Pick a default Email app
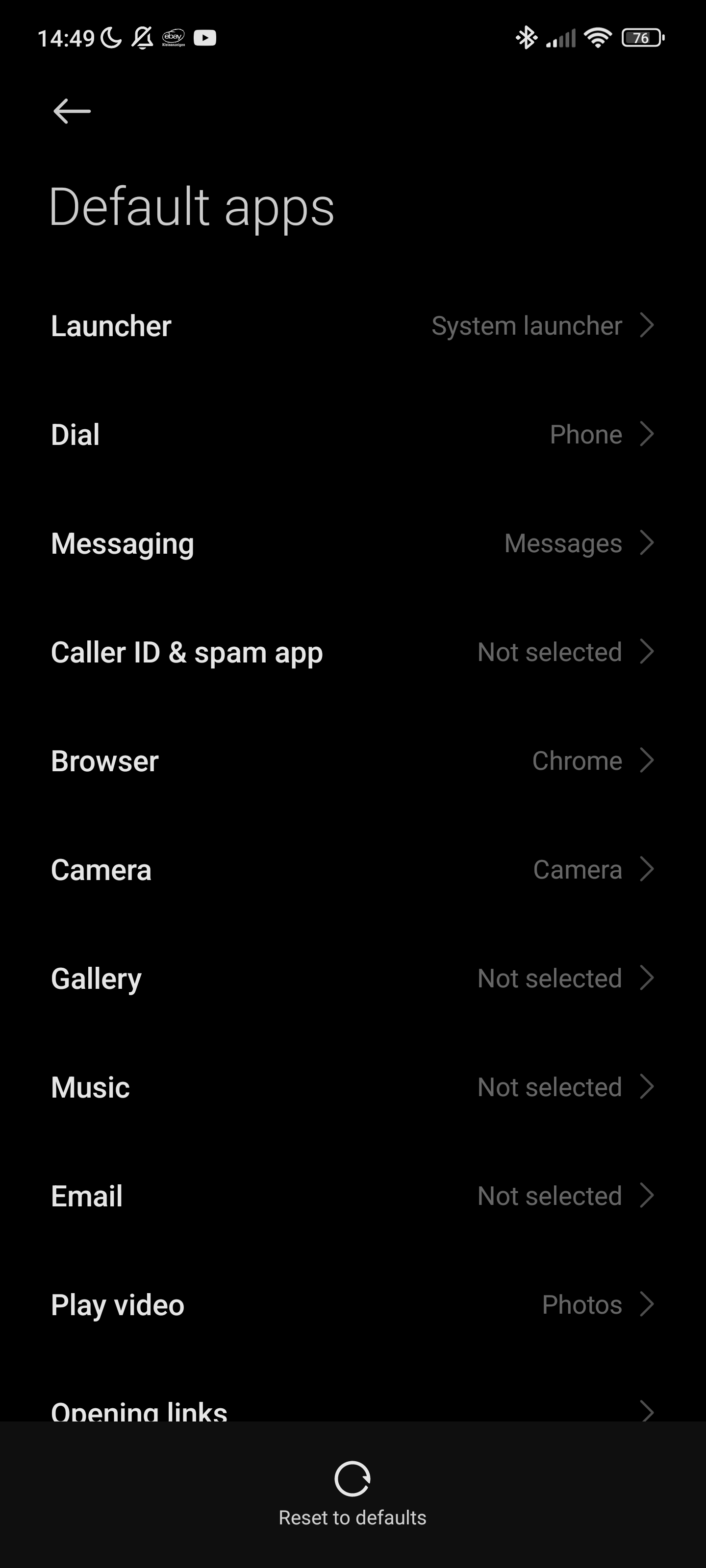 click(x=353, y=1196)
